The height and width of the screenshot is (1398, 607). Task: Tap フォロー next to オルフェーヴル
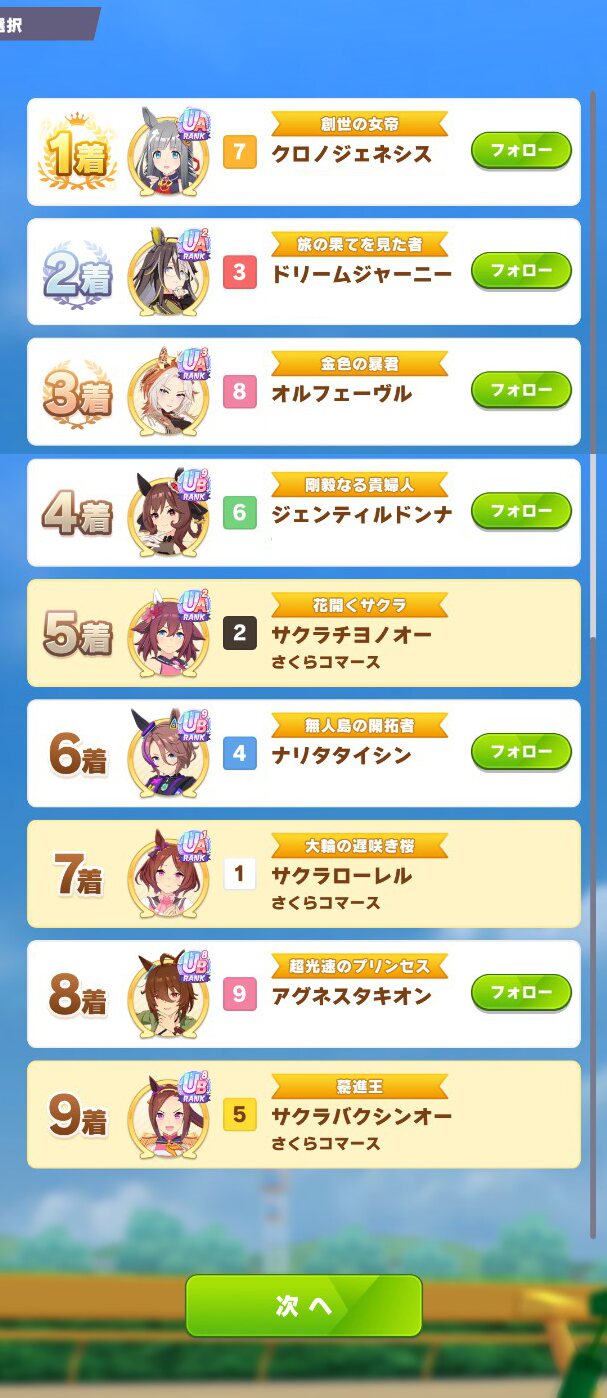click(x=521, y=390)
